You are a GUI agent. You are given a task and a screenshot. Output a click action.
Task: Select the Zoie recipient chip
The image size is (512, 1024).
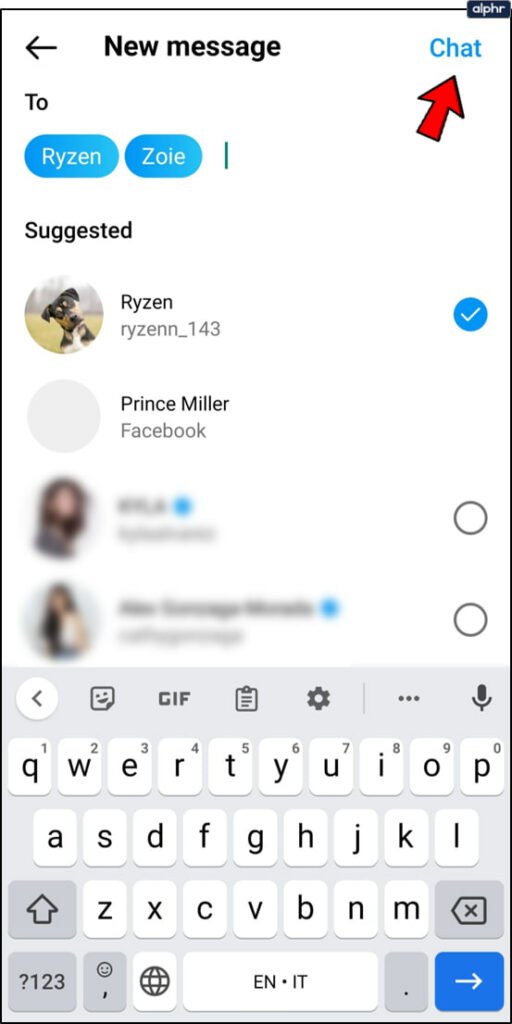coord(164,156)
